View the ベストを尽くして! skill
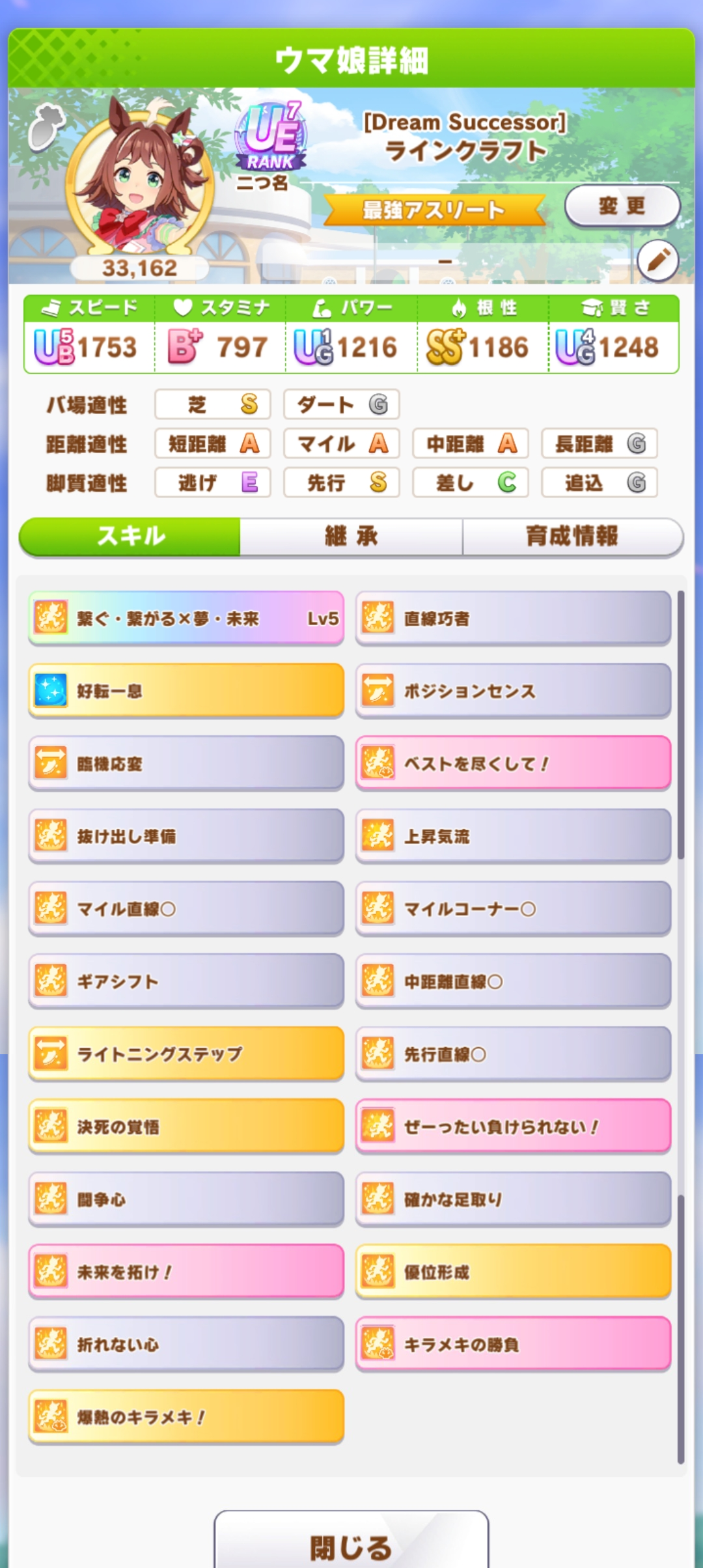 513,763
